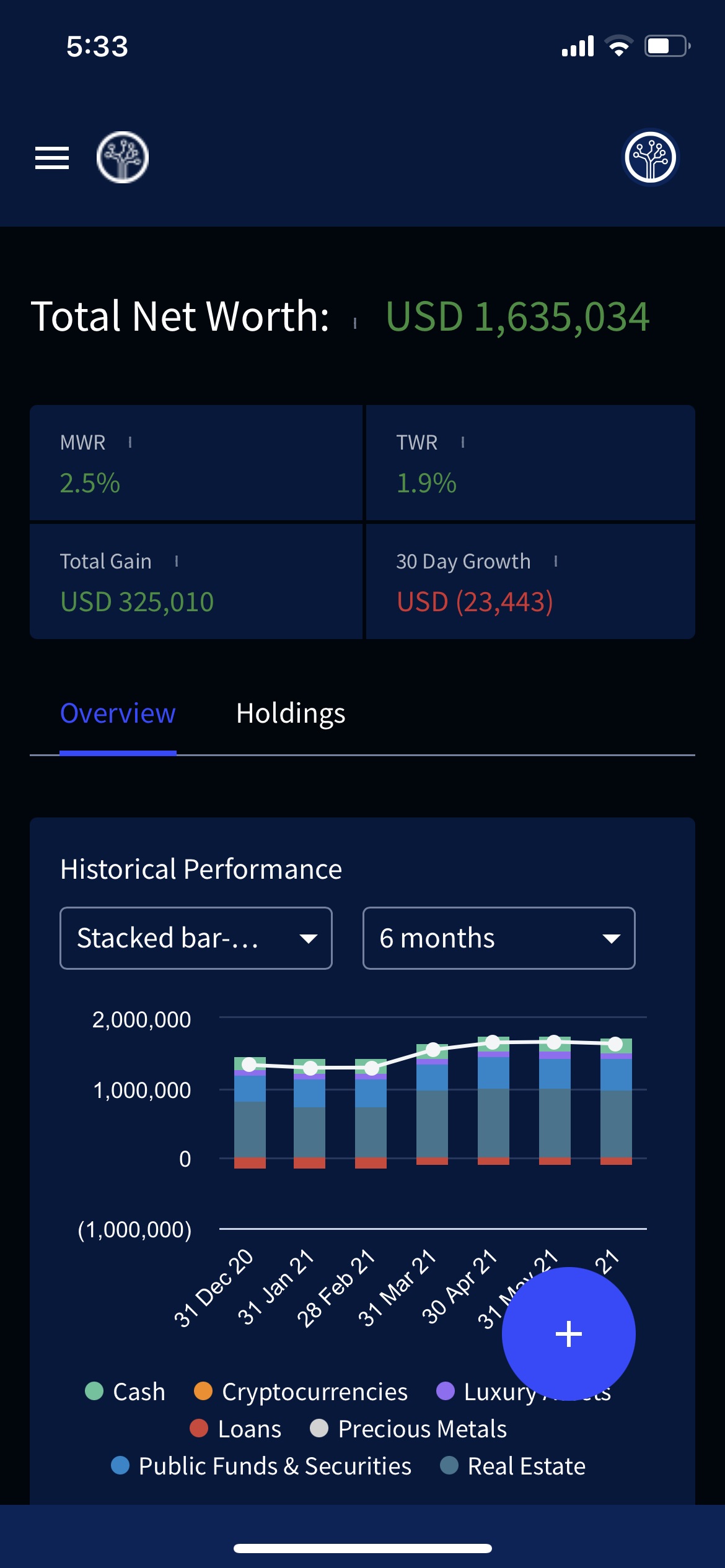Show 30 Day Growth info tooltip

pos(556,561)
